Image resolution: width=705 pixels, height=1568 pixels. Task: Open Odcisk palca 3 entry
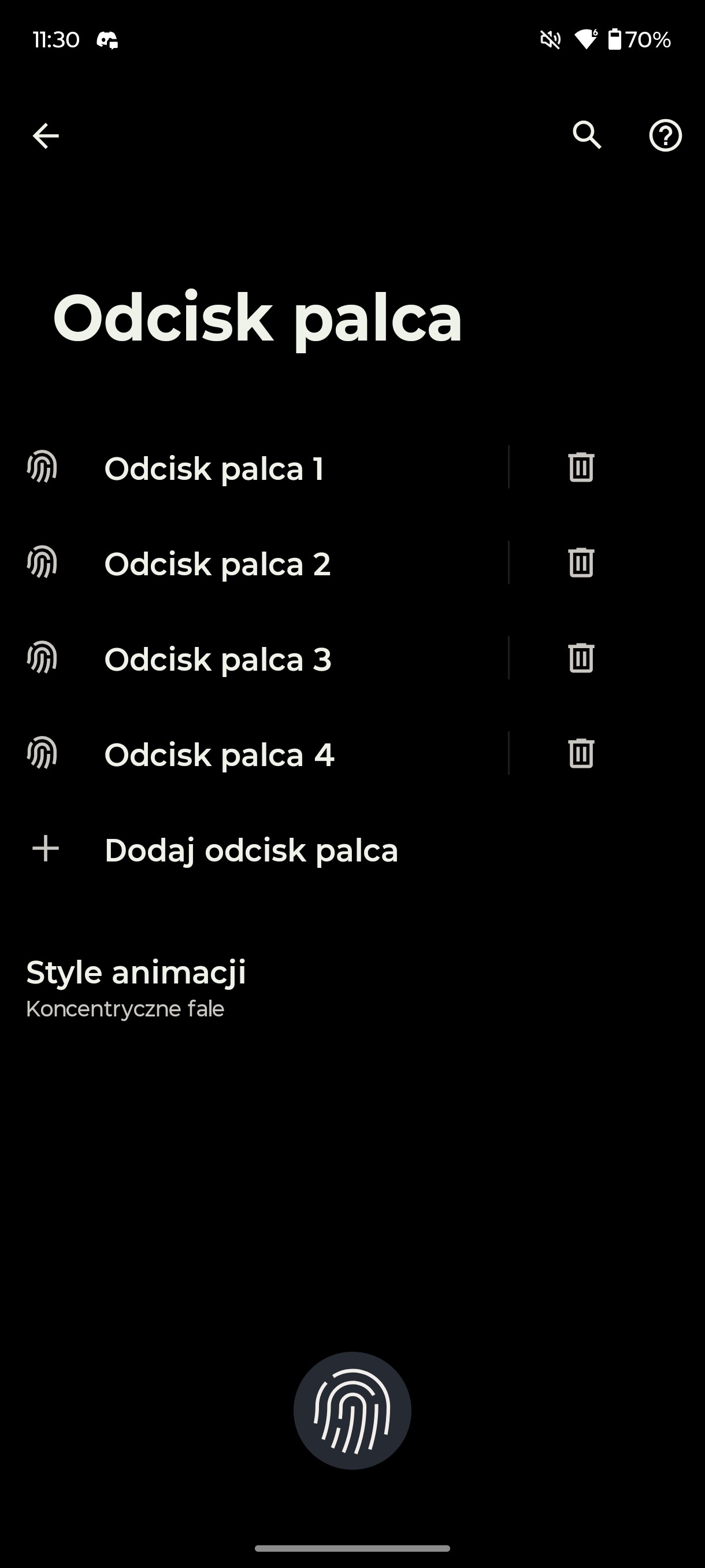click(254, 659)
